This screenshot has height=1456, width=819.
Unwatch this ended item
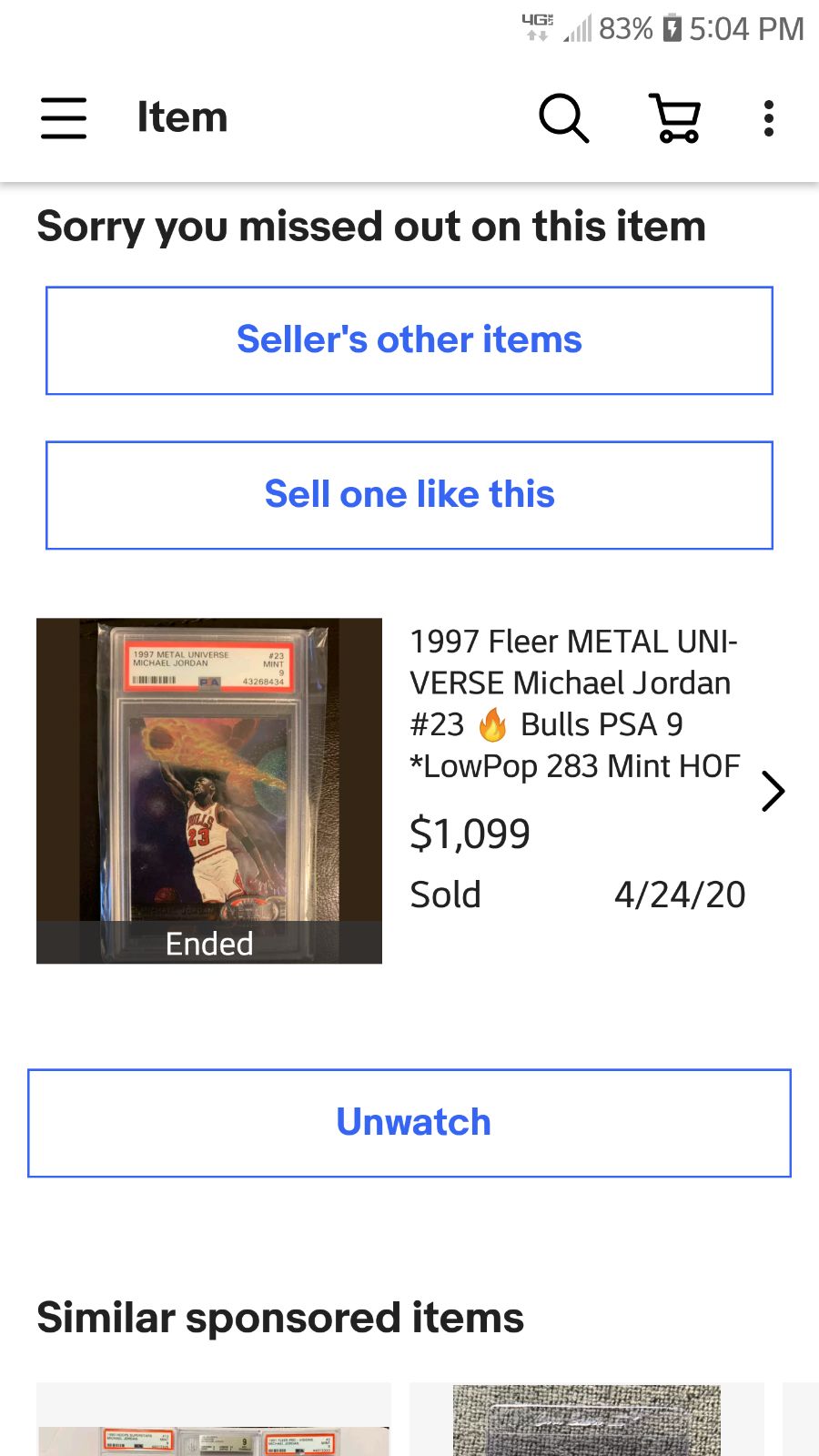tap(409, 1123)
